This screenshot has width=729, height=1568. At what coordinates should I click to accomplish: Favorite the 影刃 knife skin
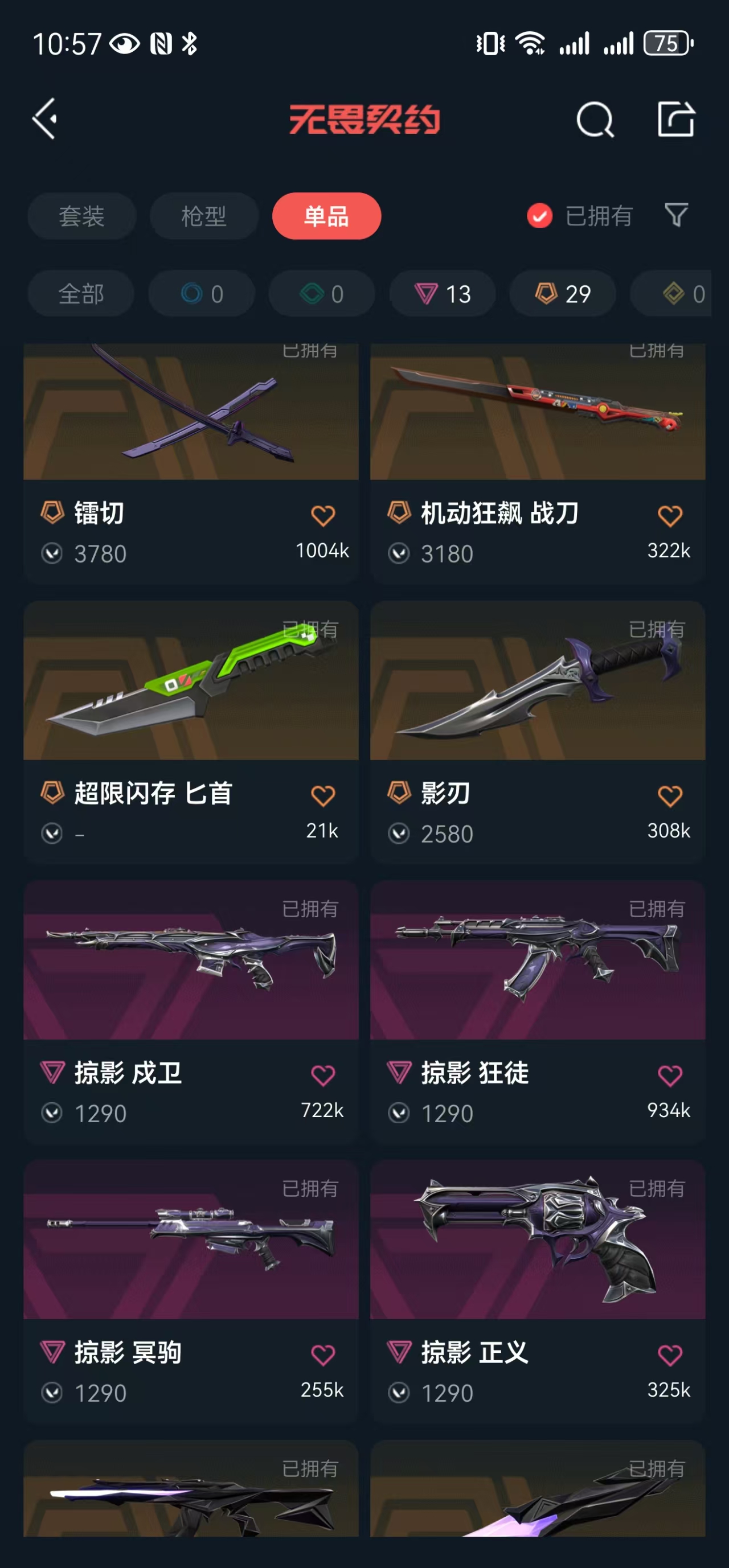(669, 796)
